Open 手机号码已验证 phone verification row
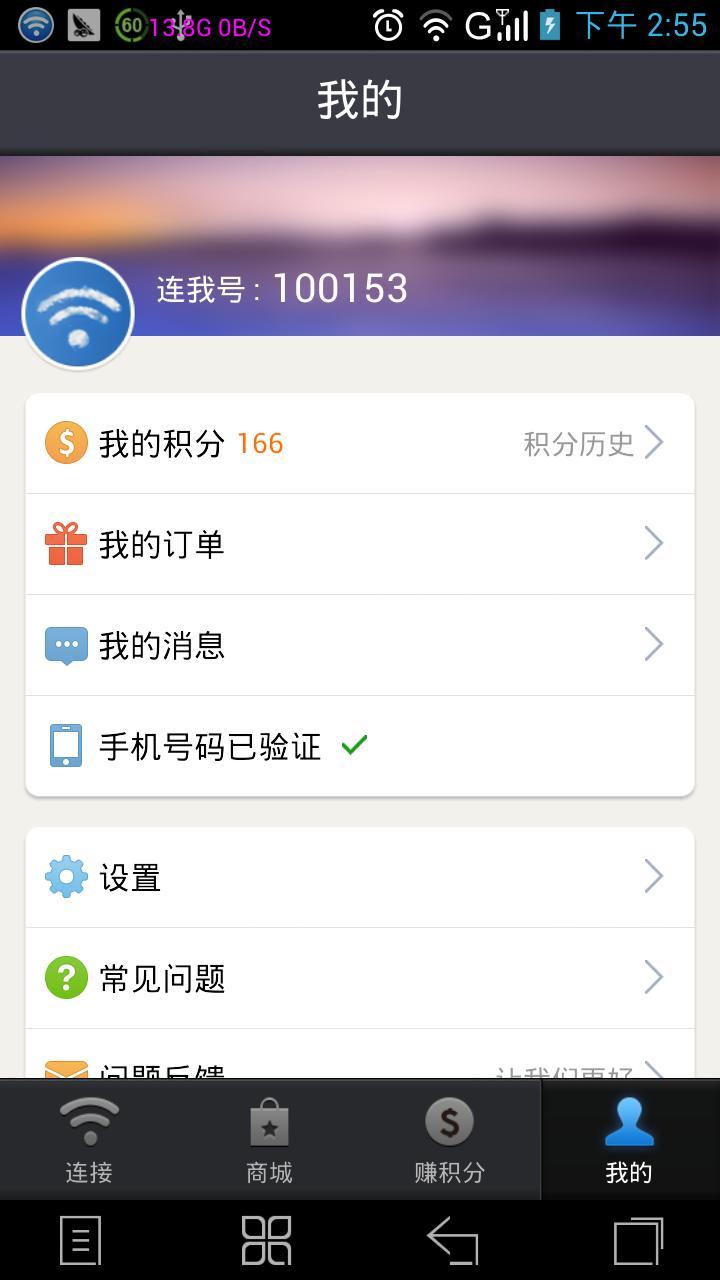The height and width of the screenshot is (1280, 720). click(x=360, y=746)
